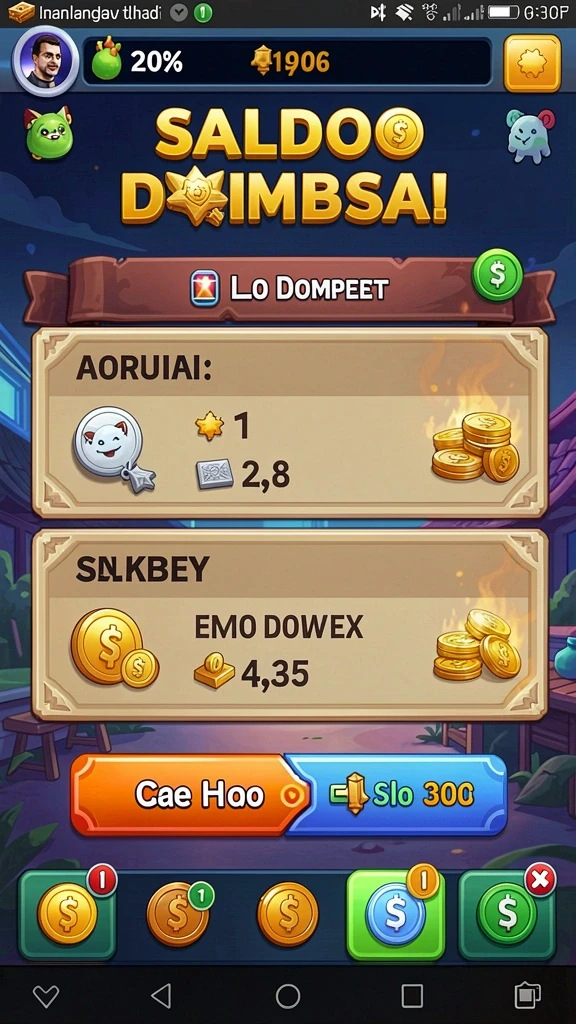Image resolution: width=576 pixels, height=1024 pixels.
Task: Select bronze coin tab with green 1 badge
Action: point(178,914)
